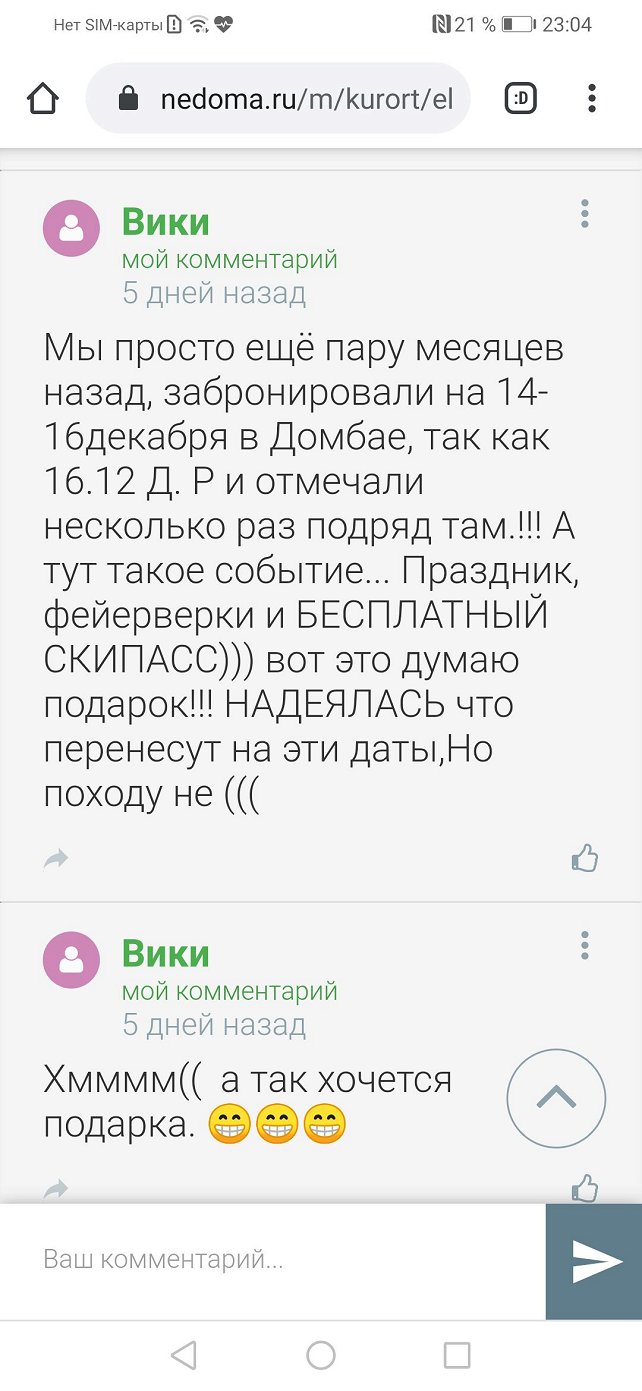Go back with the system back button
642x1391 pixels.
183,1355
